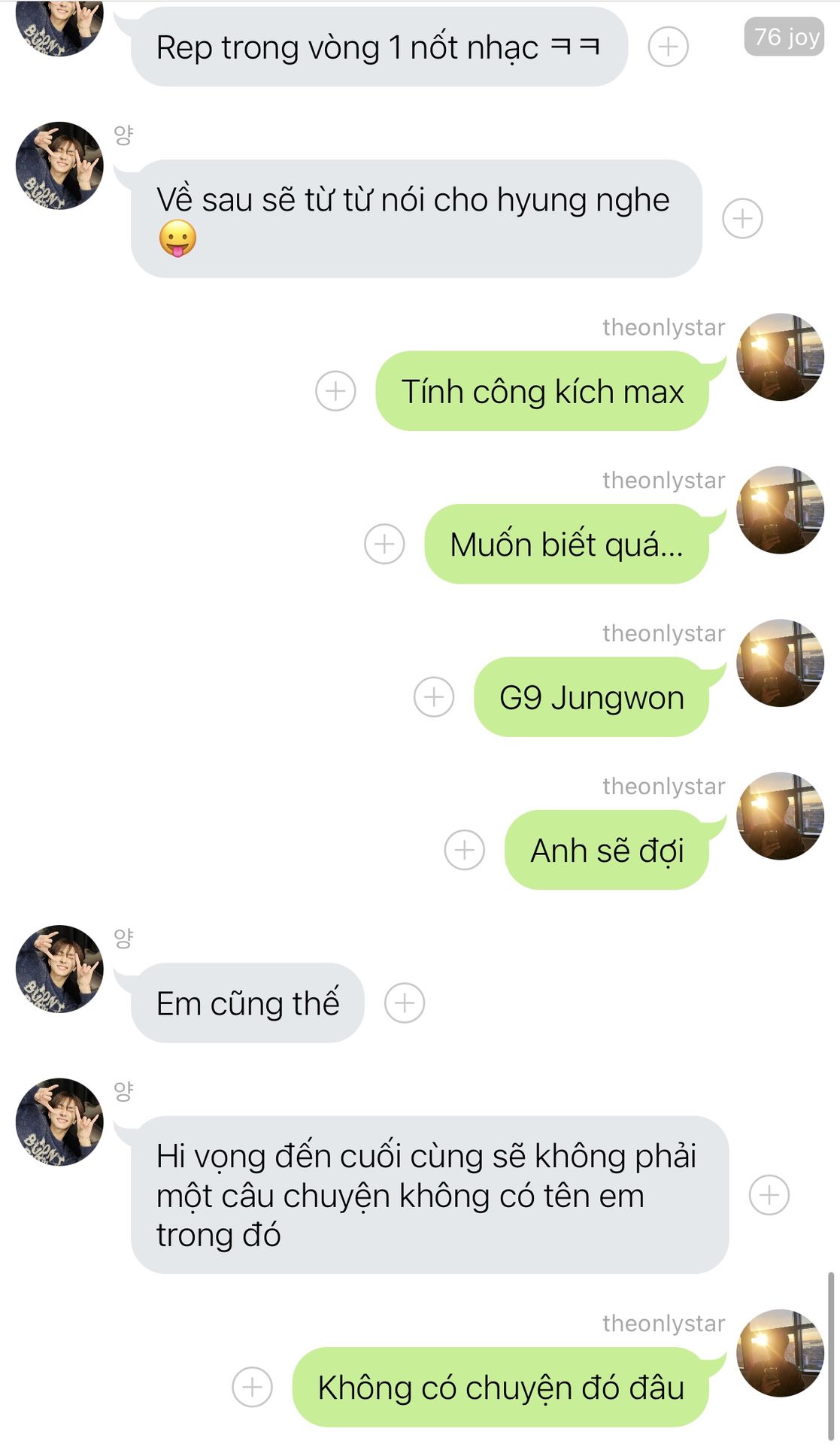Open the plus icon next to "Không có chuyện đó đâu"

click(252, 1387)
